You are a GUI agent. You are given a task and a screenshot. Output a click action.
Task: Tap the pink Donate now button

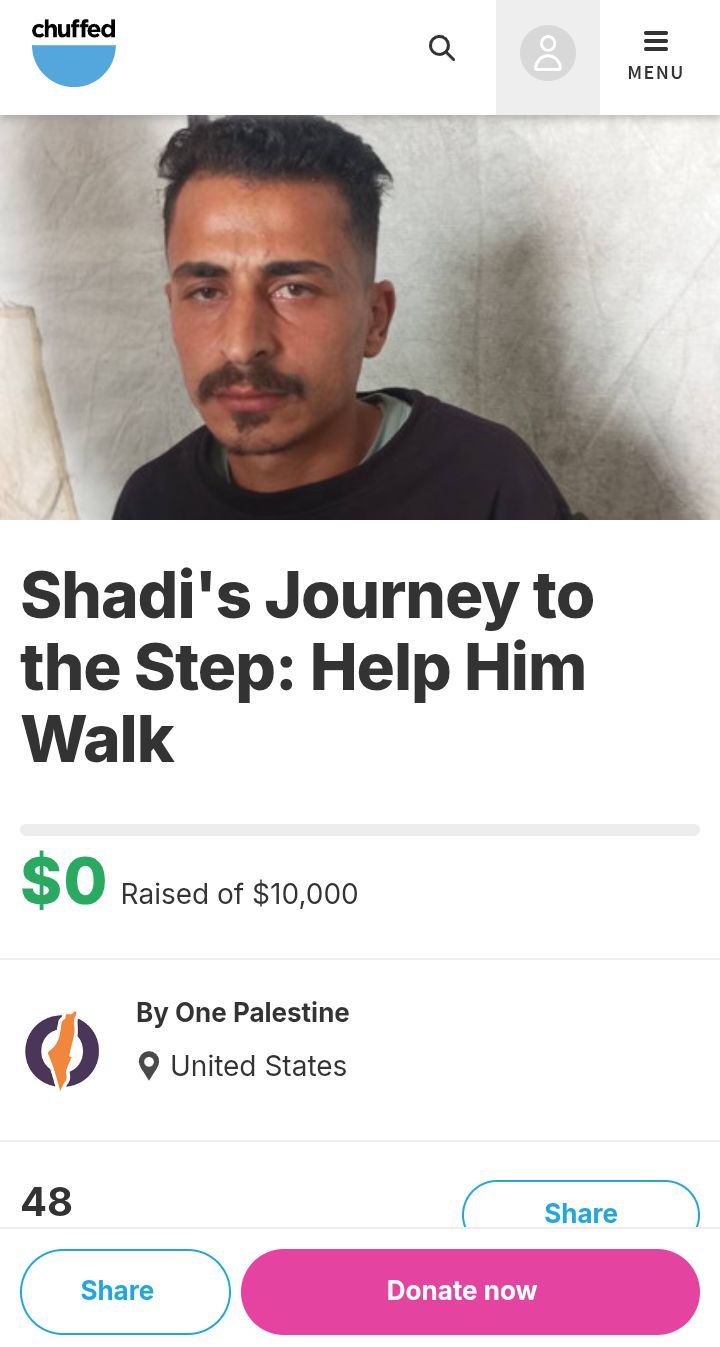pos(470,1291)
